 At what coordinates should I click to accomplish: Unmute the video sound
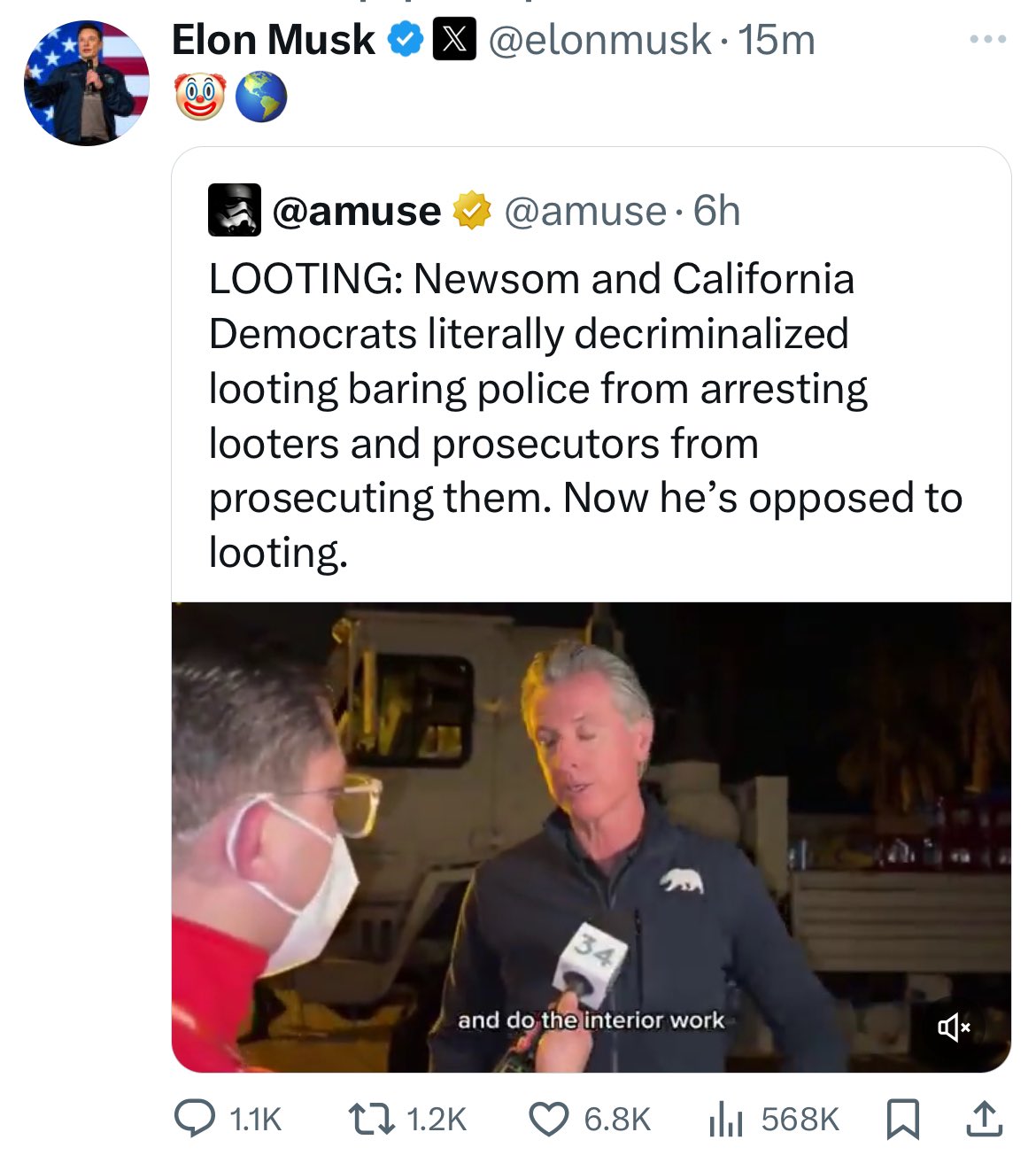(x=953, y=1028)
